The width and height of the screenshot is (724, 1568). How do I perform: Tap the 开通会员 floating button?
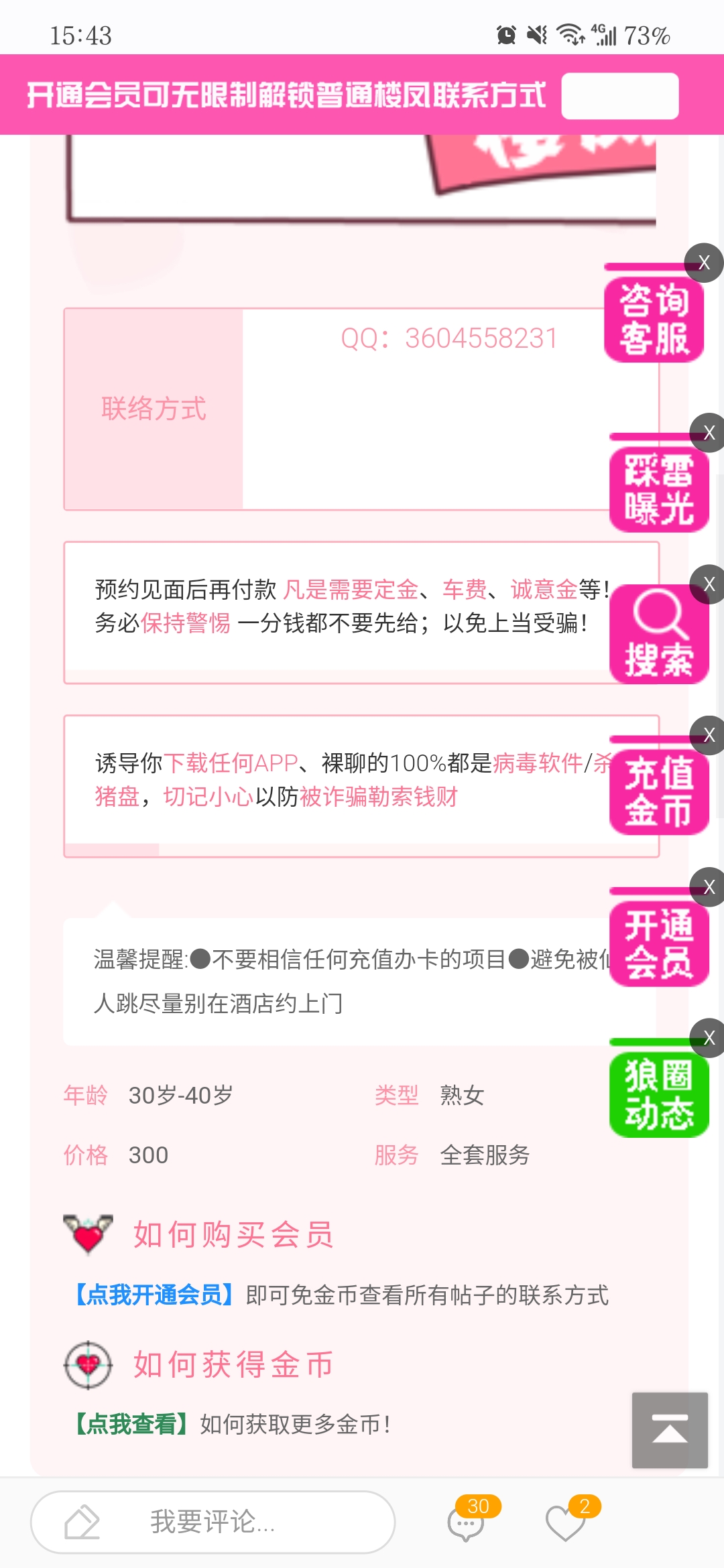658,943
